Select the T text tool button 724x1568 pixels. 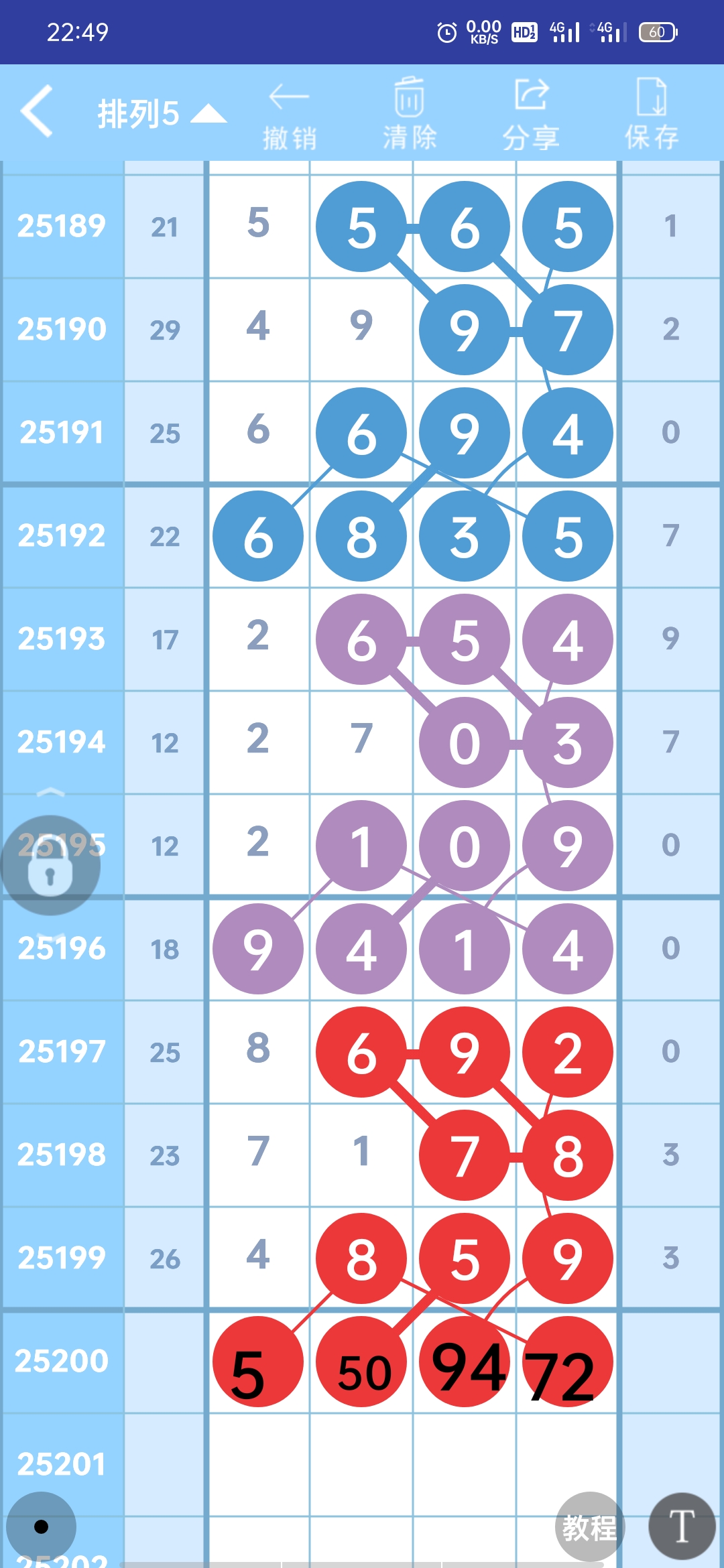682,1526
